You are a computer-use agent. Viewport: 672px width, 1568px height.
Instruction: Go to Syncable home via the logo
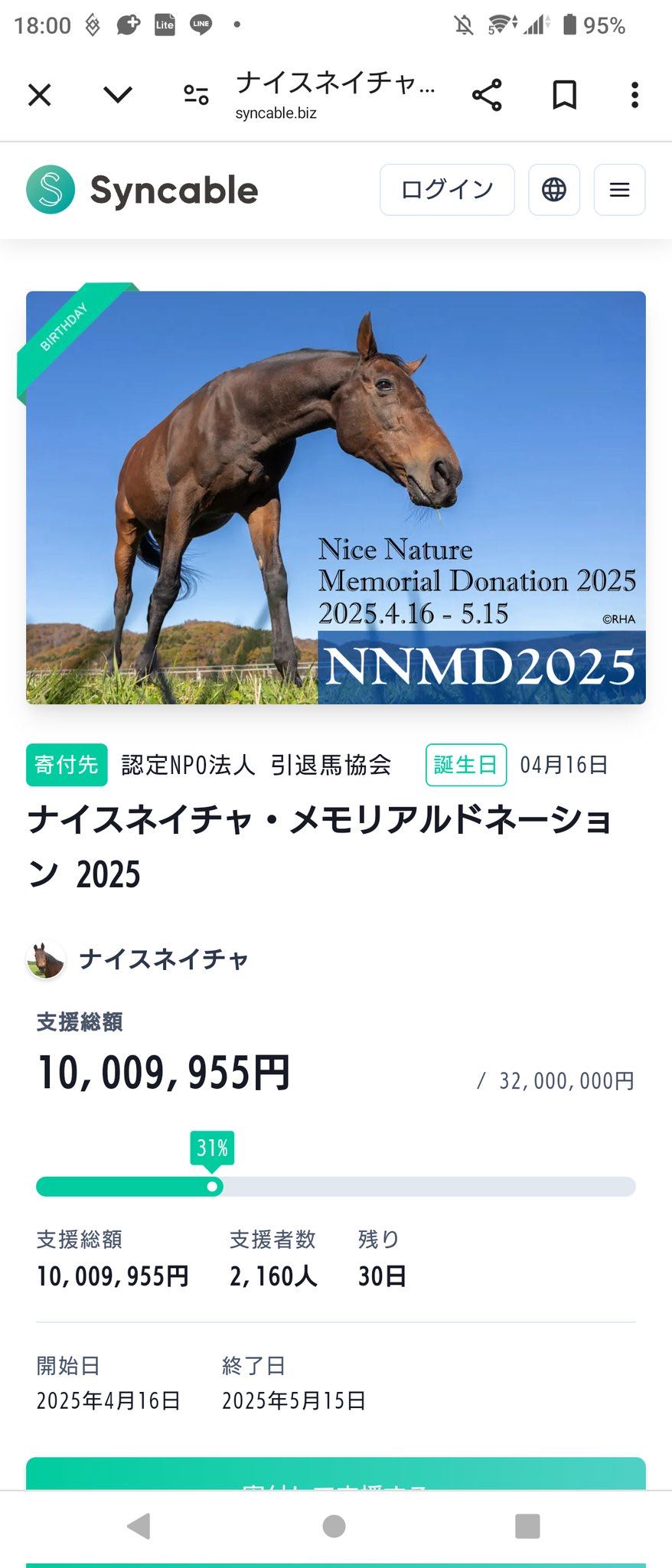click(142, 190)
